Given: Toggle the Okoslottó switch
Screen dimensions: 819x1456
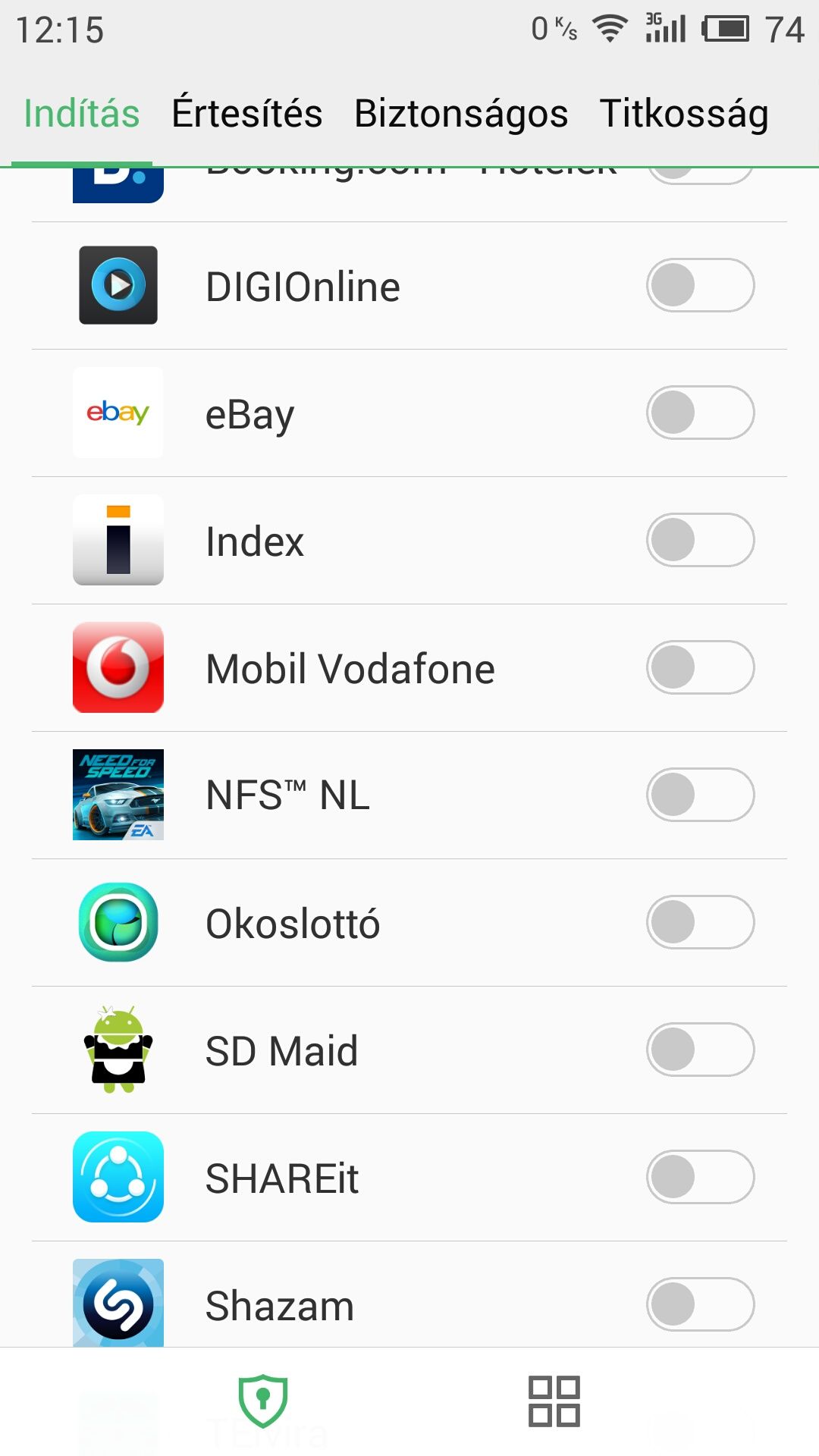Looking at the screenshot, I should [x=700, y=922].
